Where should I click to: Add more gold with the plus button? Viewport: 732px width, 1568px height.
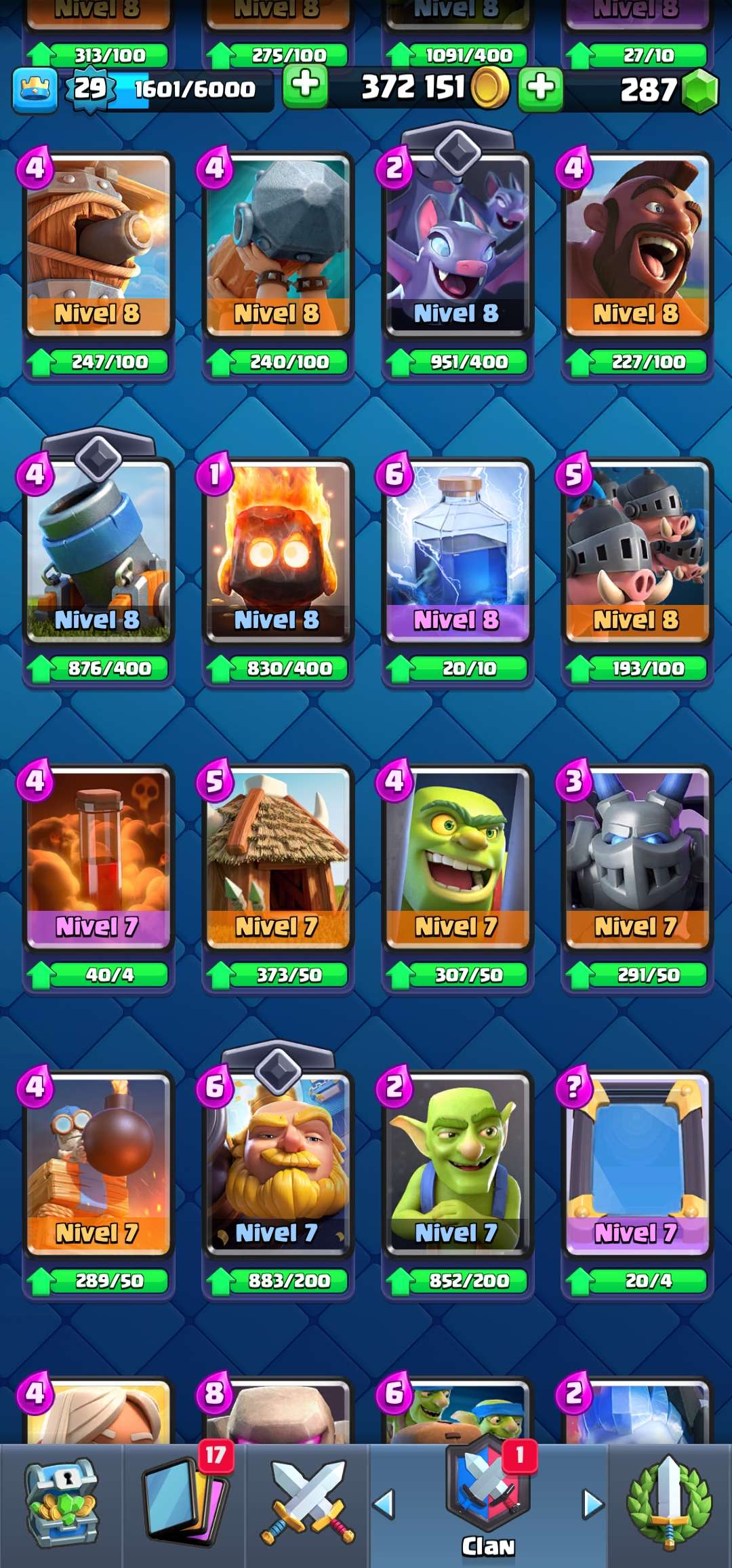tap(305, 87)
